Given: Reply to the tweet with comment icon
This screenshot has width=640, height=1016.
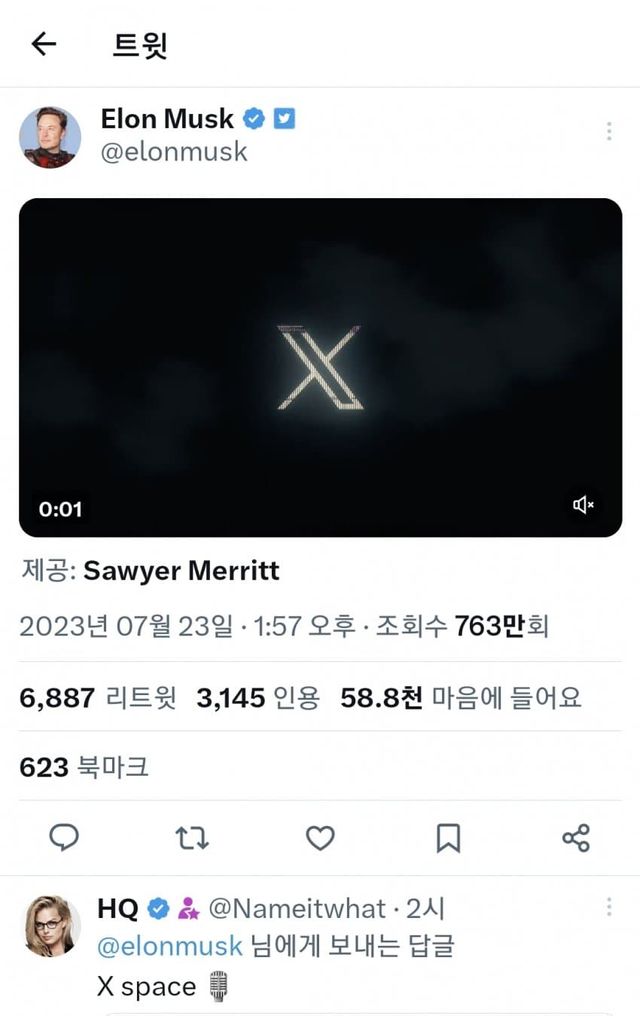Looking at the screenshot, I should click(x=64, y=838).
